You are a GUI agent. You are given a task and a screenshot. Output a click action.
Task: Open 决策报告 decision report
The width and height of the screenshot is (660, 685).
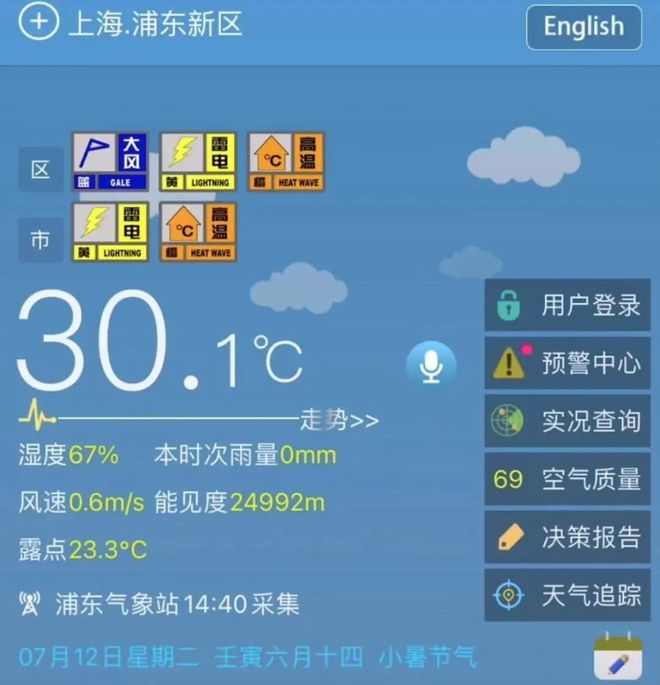click(x=567, y=537)
